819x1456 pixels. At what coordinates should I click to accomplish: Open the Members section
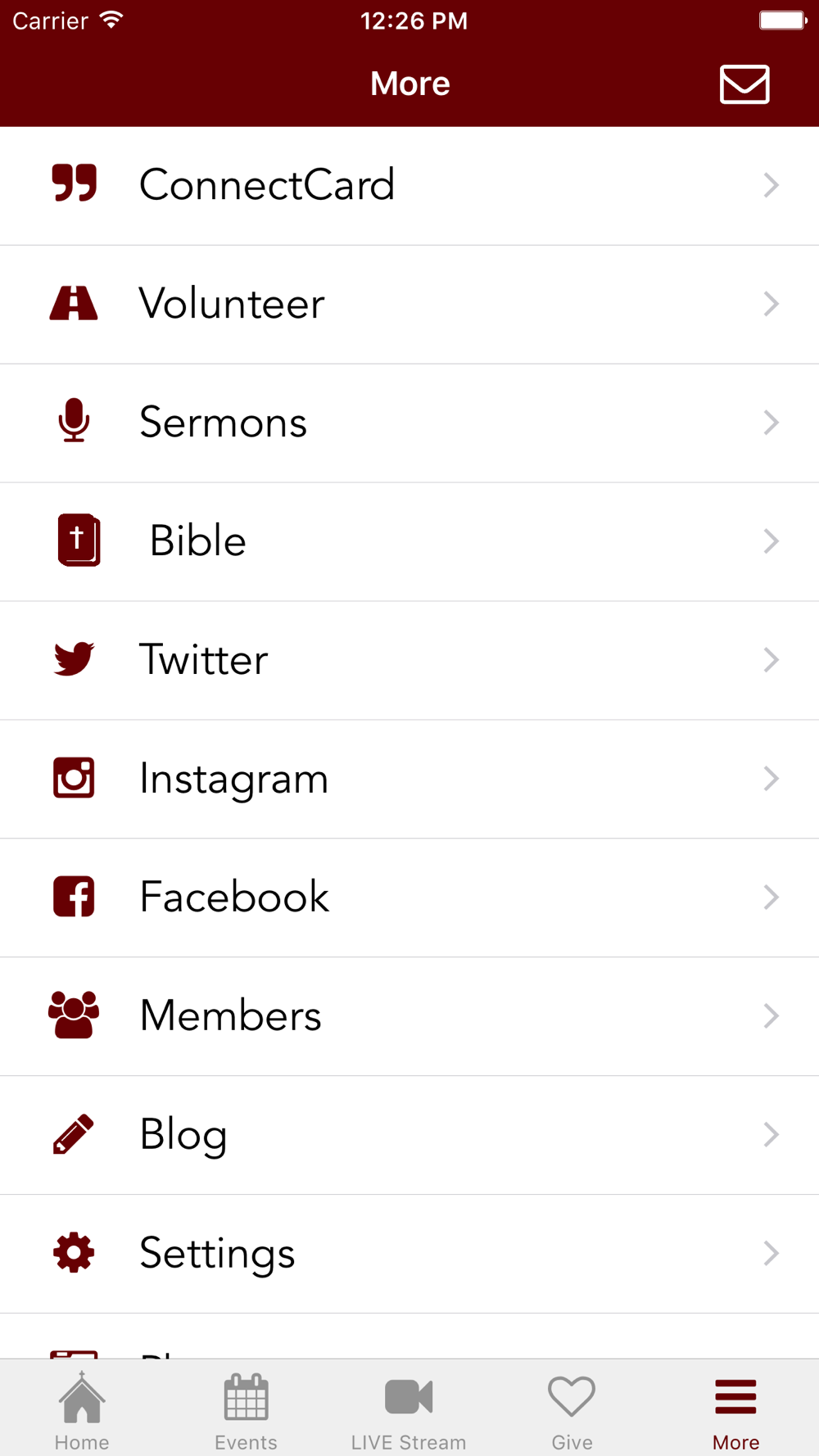point(409,1017)
